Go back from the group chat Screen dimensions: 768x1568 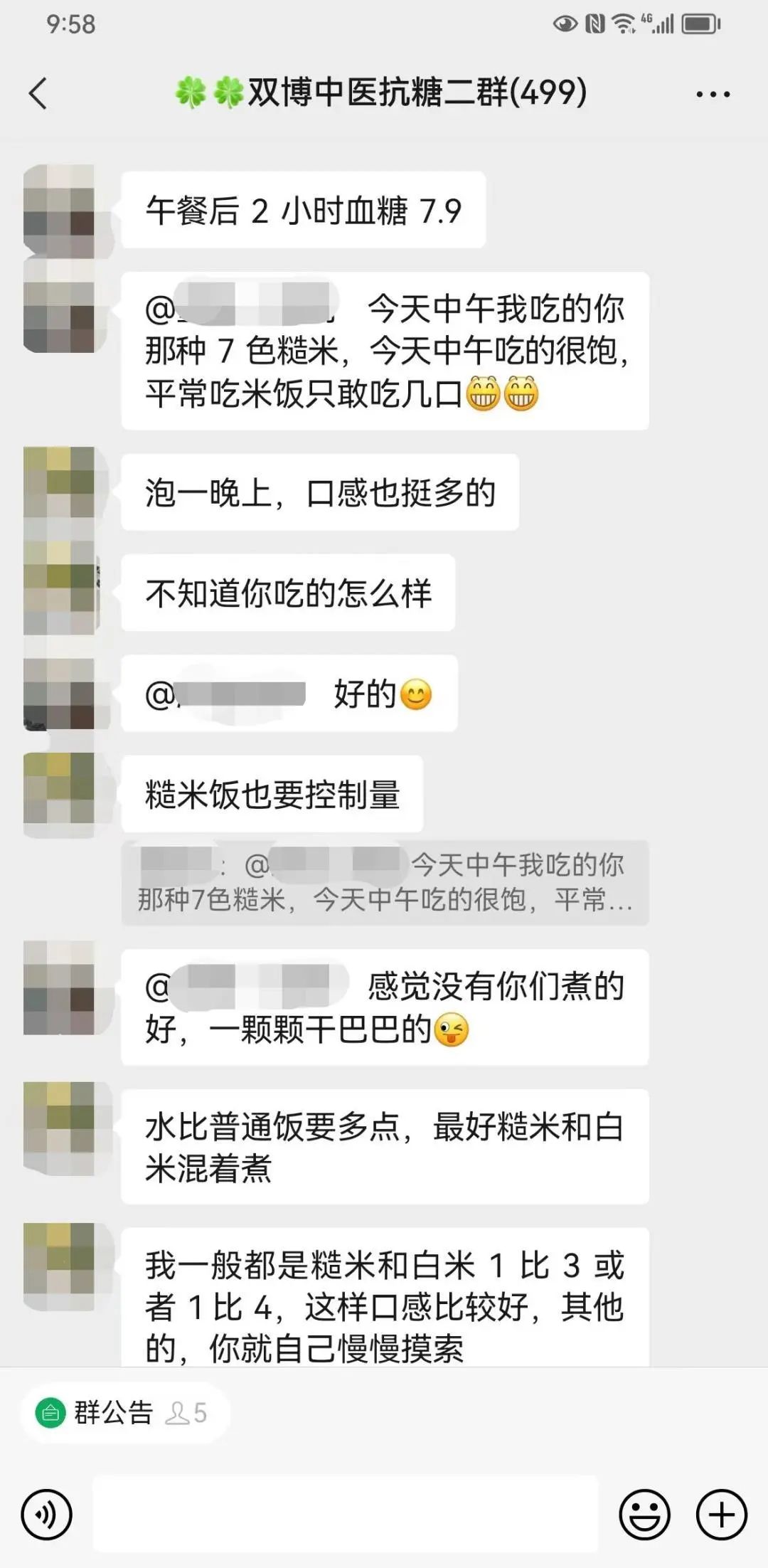(x=38, y=94)
